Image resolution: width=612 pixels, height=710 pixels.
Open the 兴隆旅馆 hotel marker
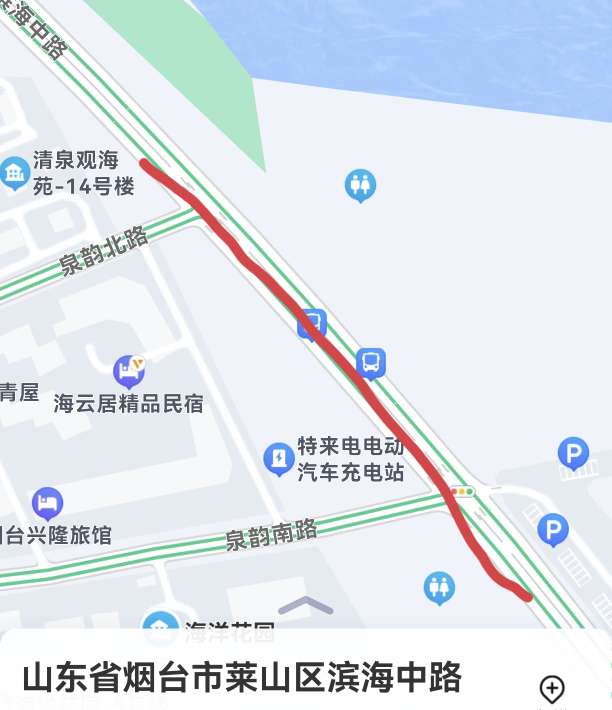point(47,503)
